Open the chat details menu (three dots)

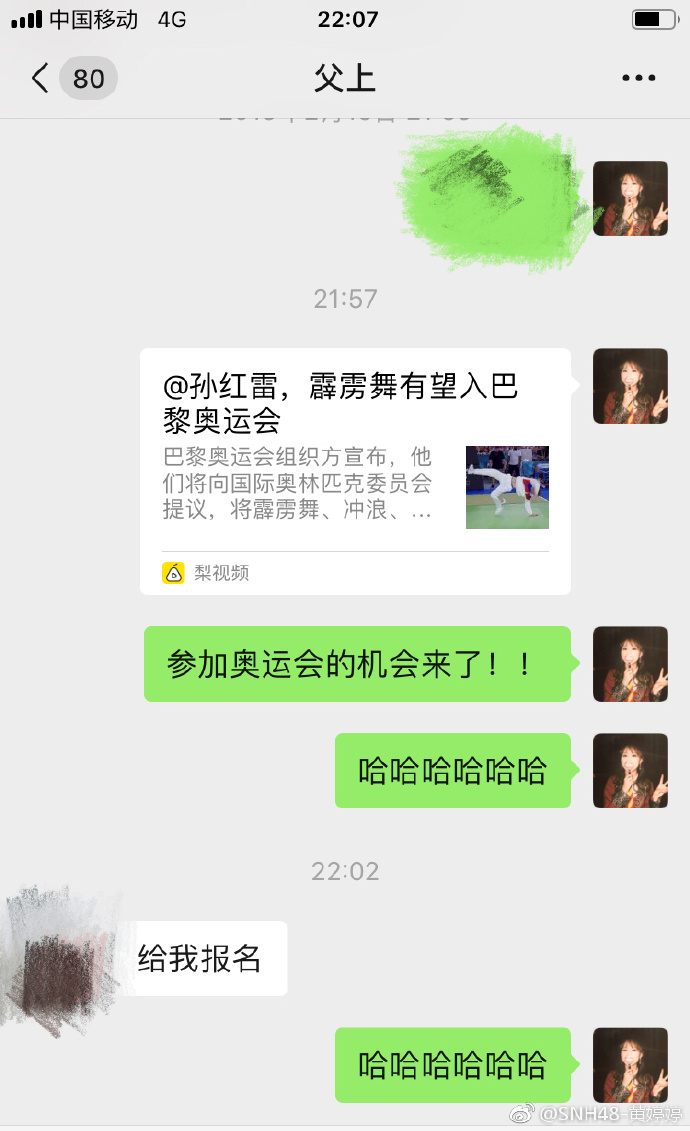(638, 78)
